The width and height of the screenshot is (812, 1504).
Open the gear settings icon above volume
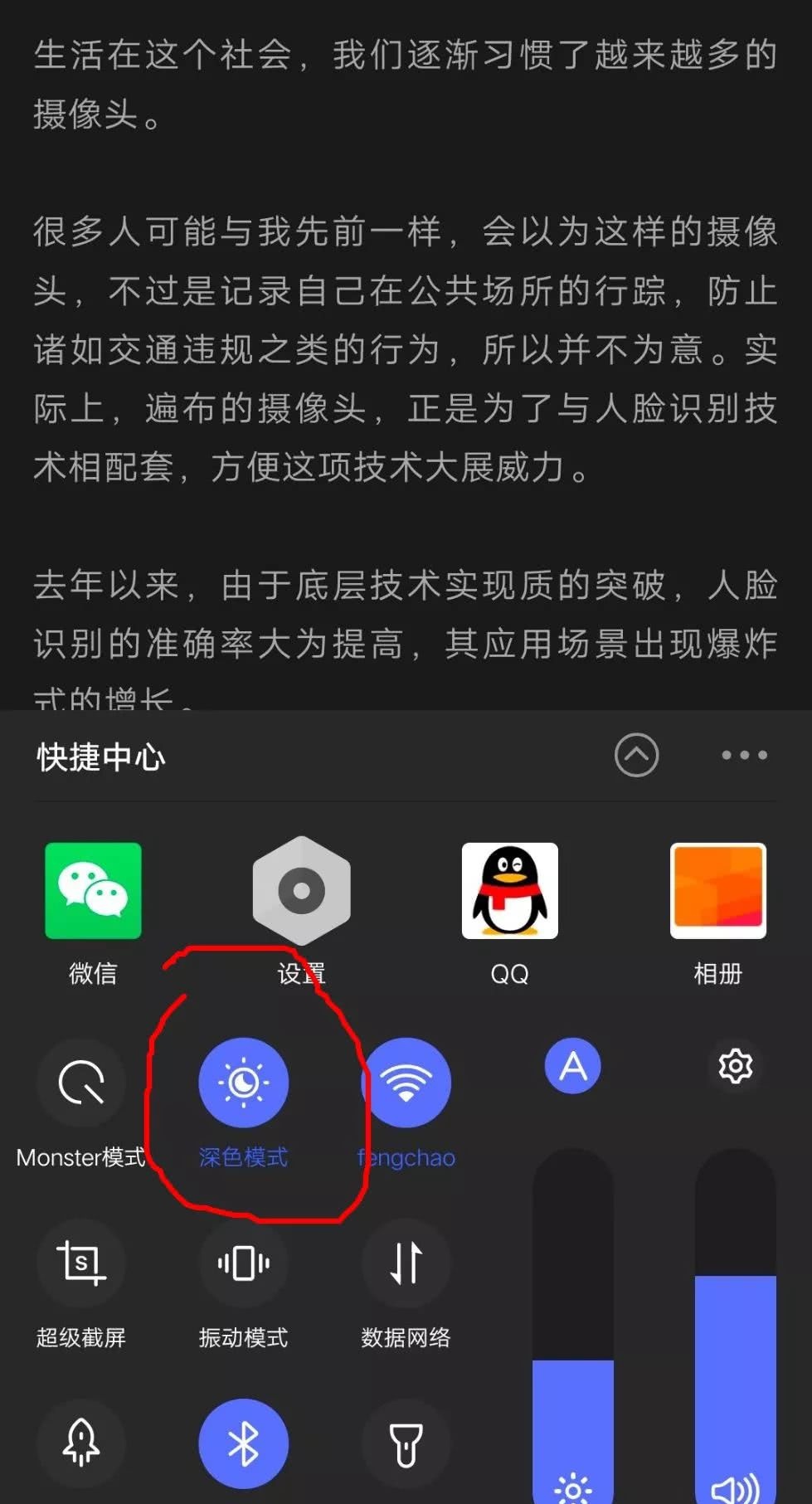click(735, 1066)
